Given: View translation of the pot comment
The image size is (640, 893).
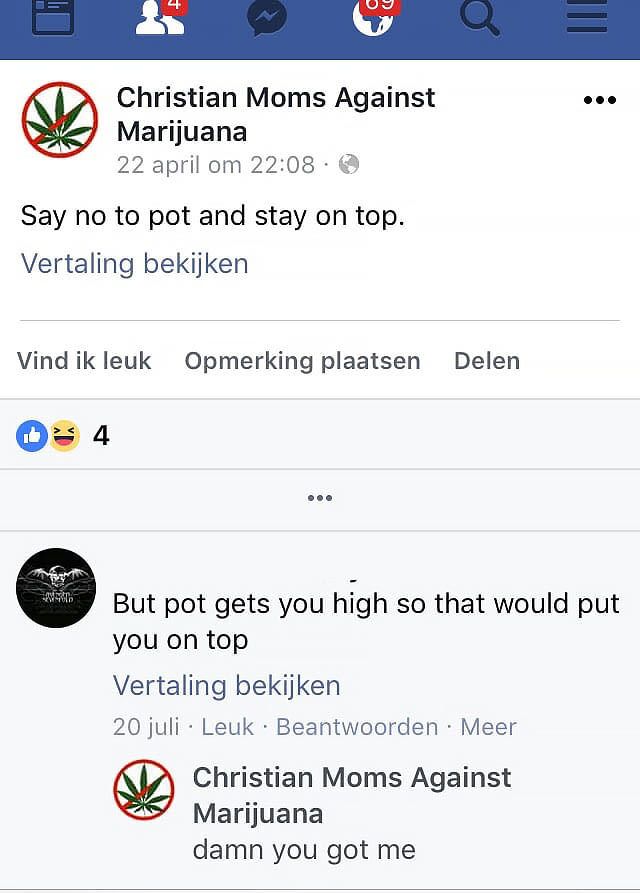Looking at the screenshot, I should 226,685.
